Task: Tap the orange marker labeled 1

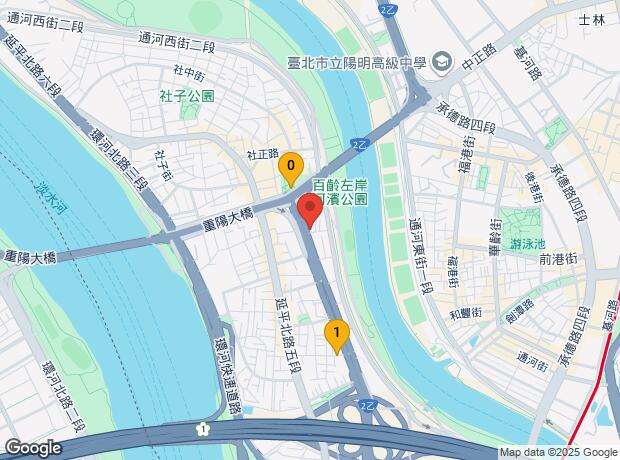Action: [337, 334]
